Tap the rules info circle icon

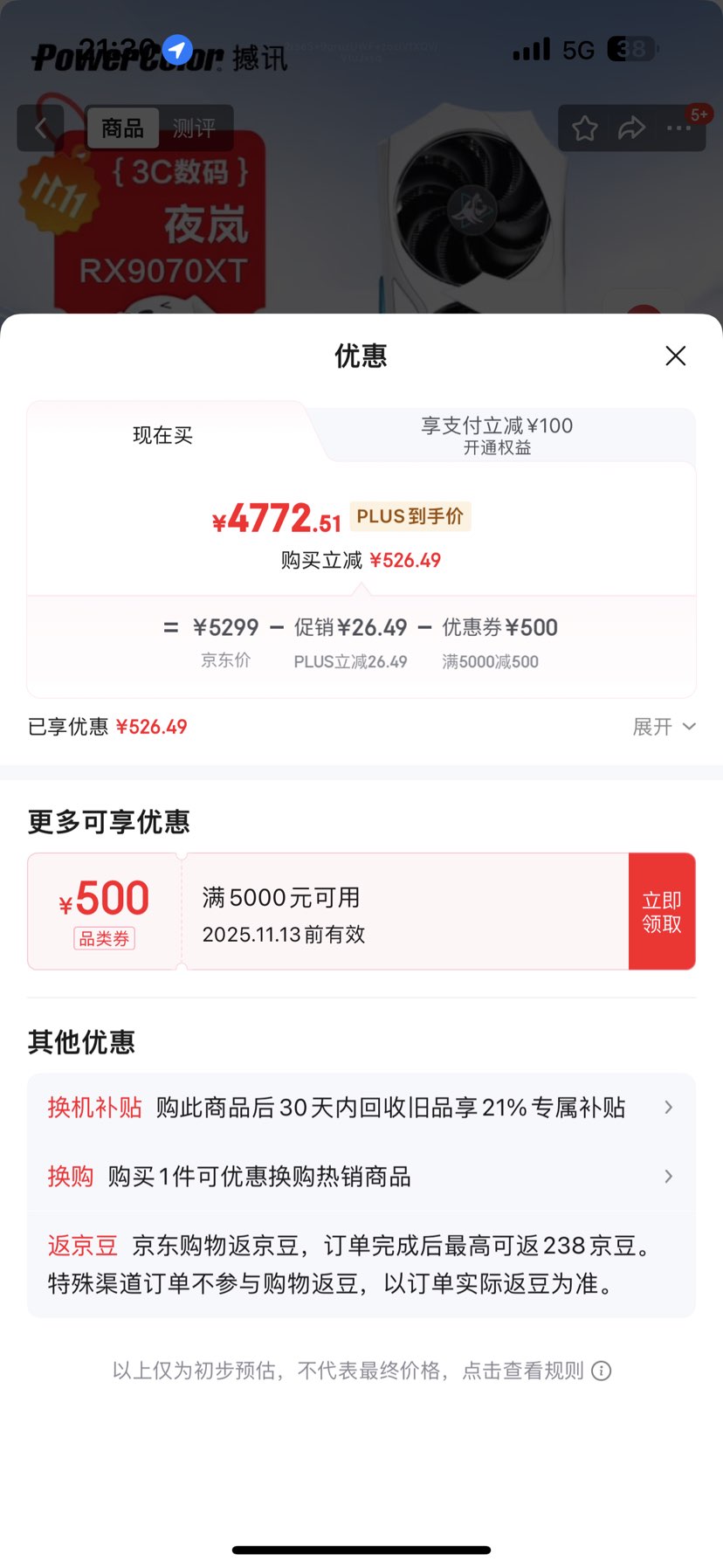coord(601,1371)
